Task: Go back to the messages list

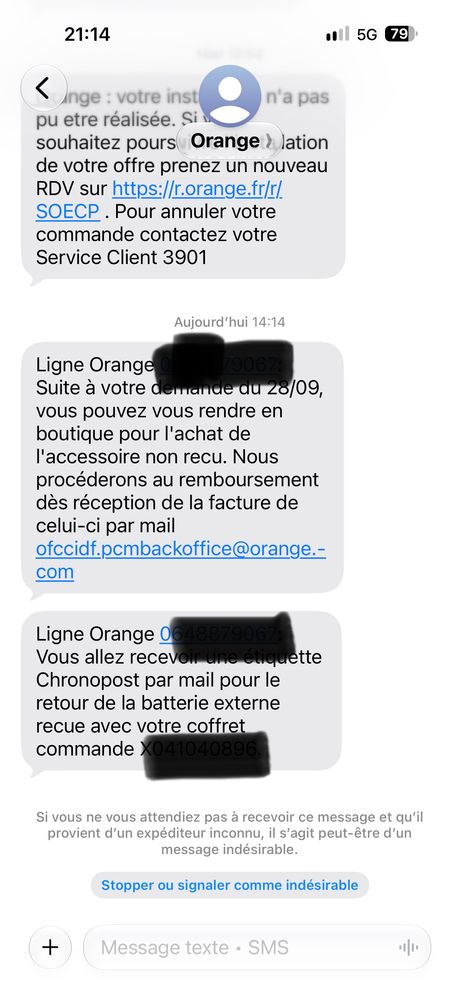Action: tap(43, 89)
